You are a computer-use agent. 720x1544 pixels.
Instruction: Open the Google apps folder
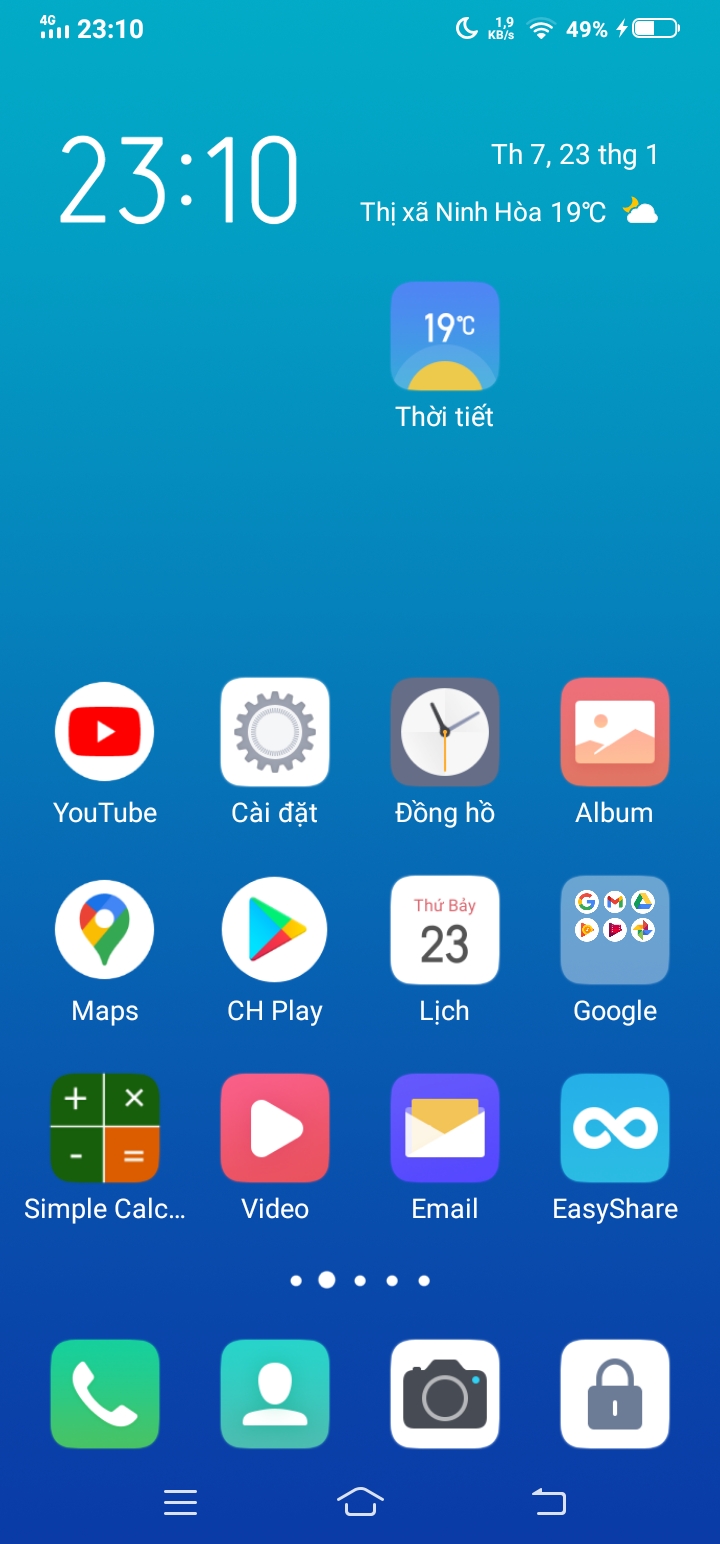click(x=614, y=930)
